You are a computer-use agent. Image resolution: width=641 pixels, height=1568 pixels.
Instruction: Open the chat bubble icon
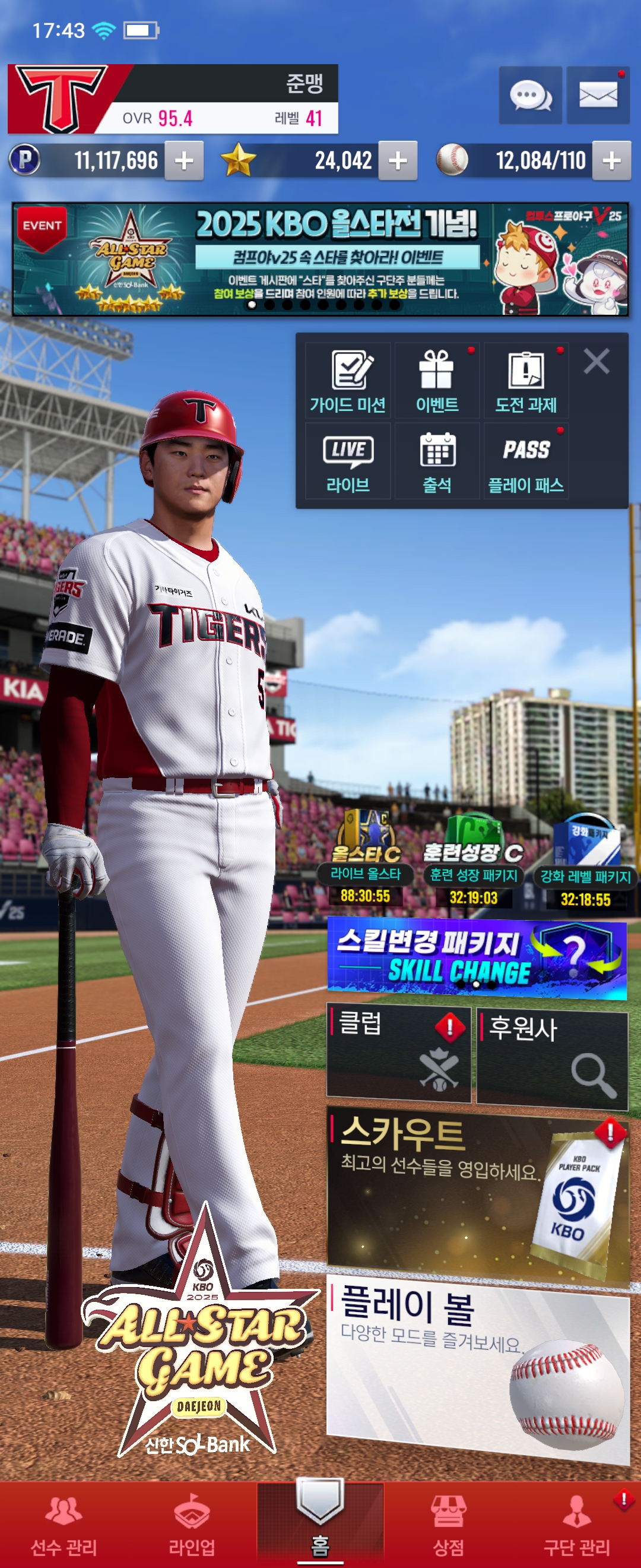tap(529, 96)
